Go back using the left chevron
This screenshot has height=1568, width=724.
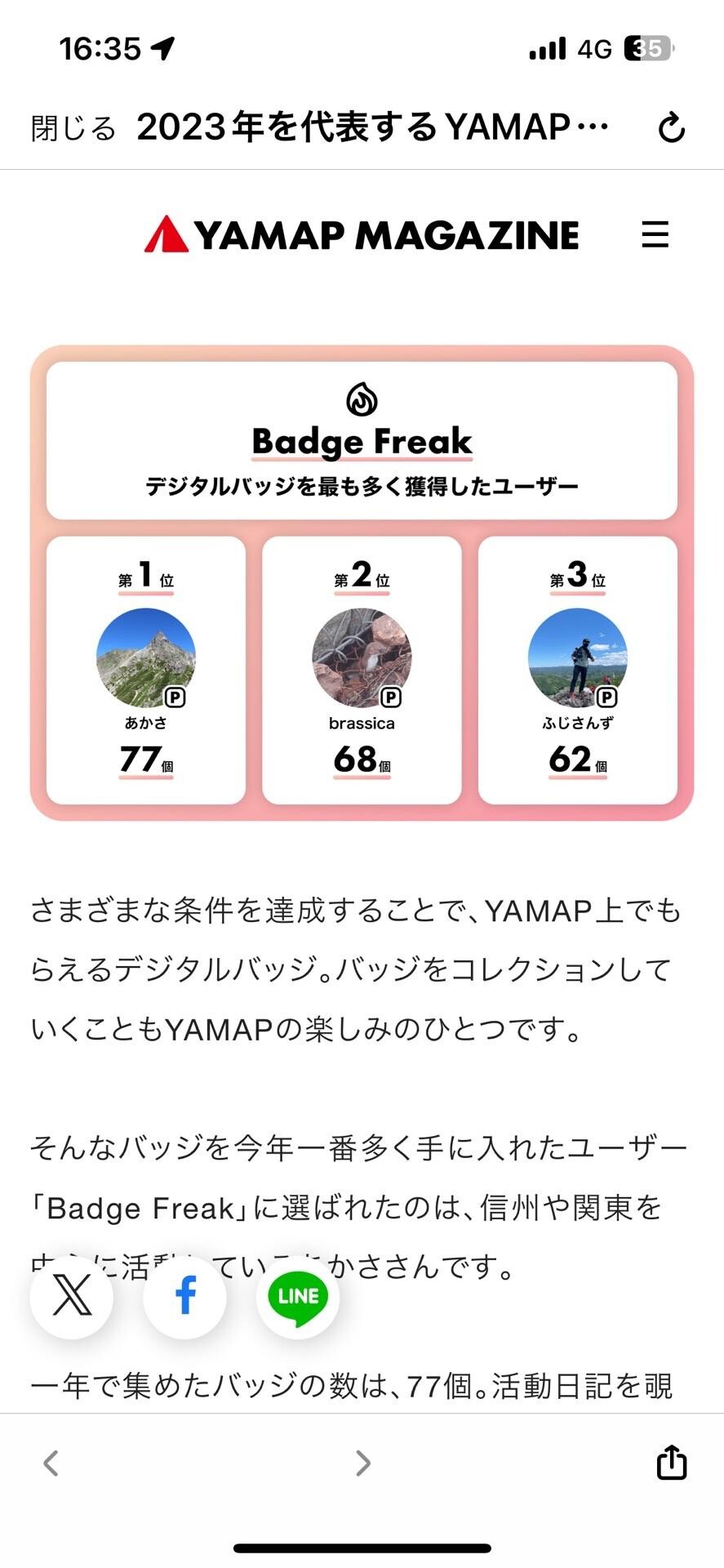pyautogui.click(x=51, y=1462)
